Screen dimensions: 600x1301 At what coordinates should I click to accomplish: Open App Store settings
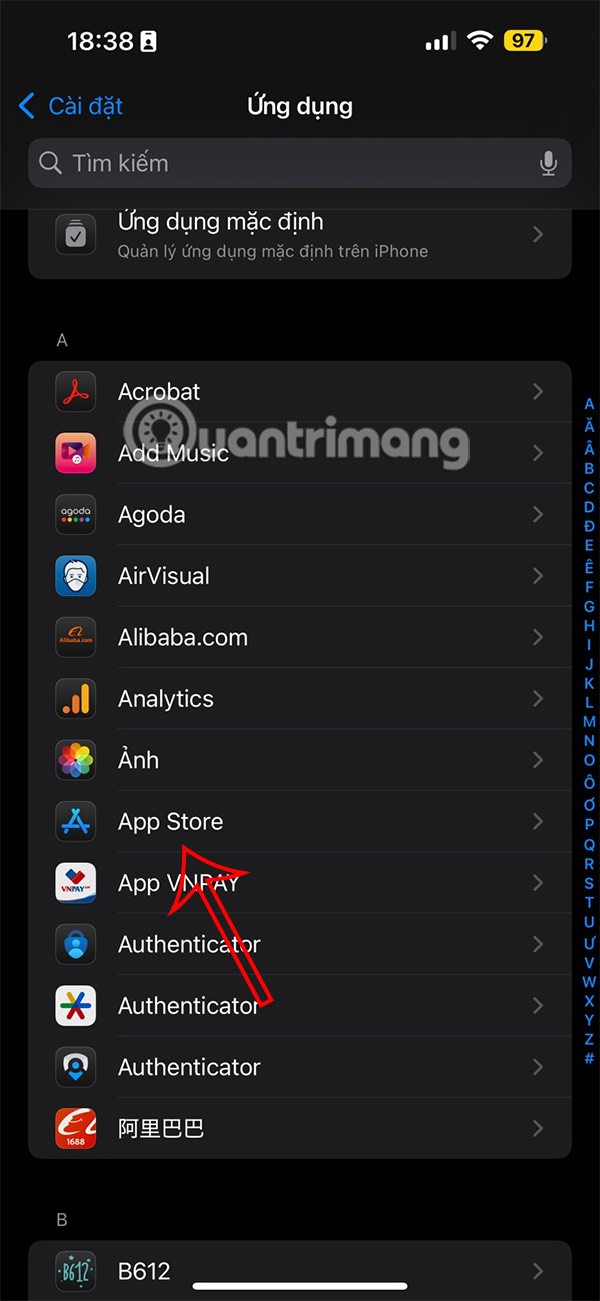click(x=300, y=822)
